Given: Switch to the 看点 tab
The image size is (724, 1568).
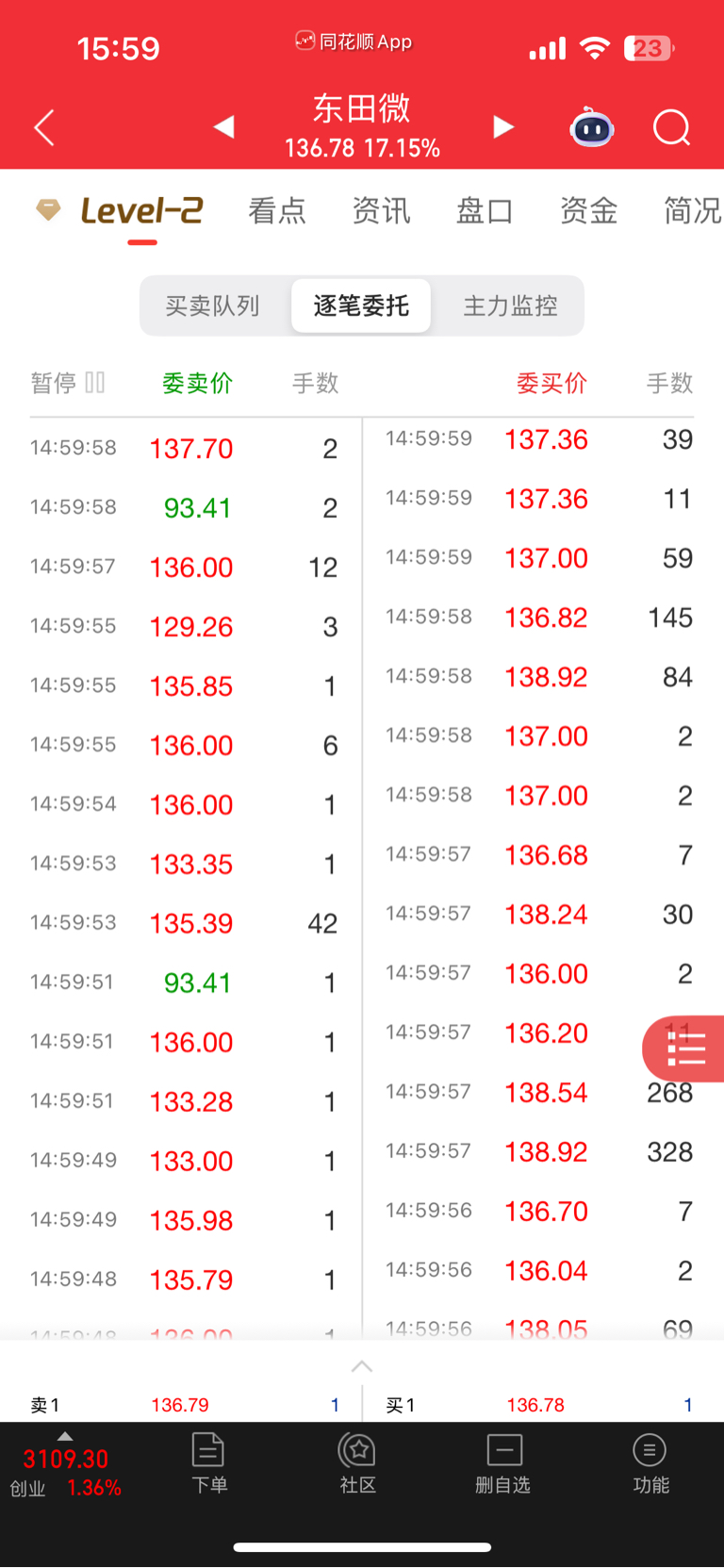Looking at the screenshot, I should click(277, 210).
